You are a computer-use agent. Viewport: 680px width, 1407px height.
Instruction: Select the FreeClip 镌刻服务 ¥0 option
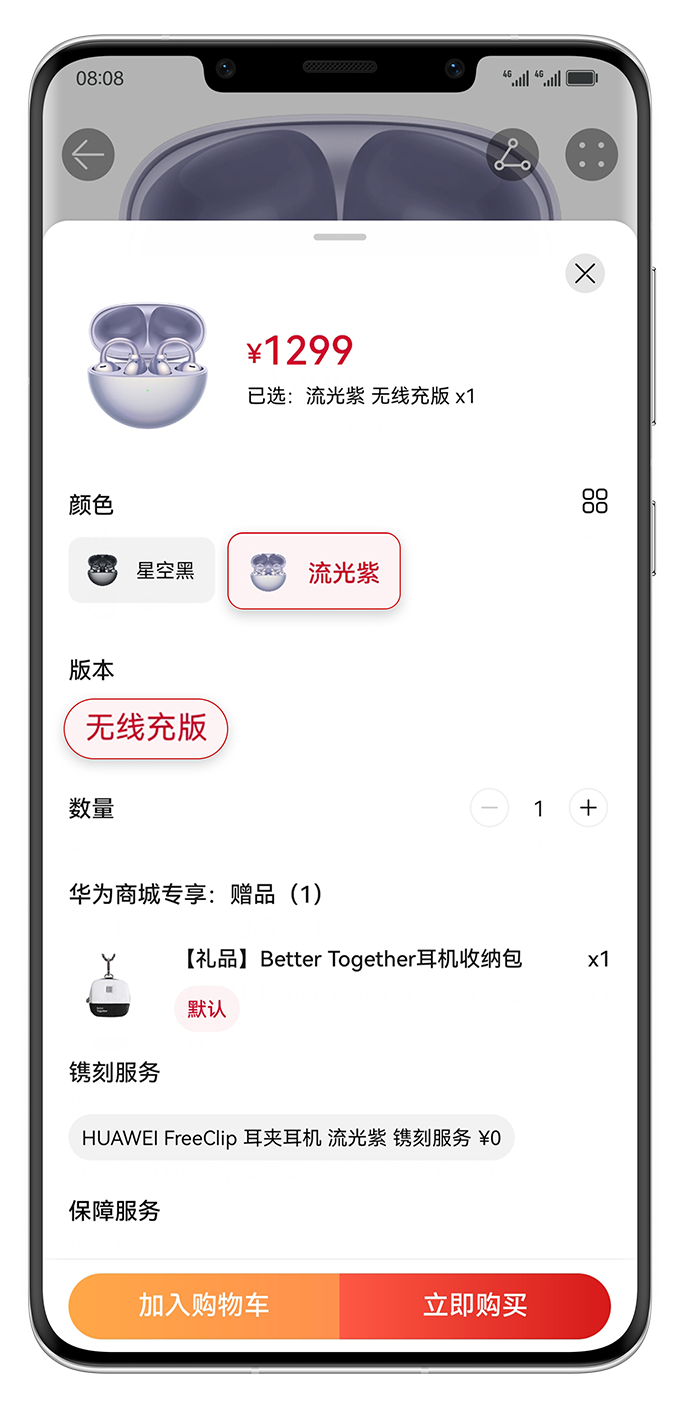291,1138
